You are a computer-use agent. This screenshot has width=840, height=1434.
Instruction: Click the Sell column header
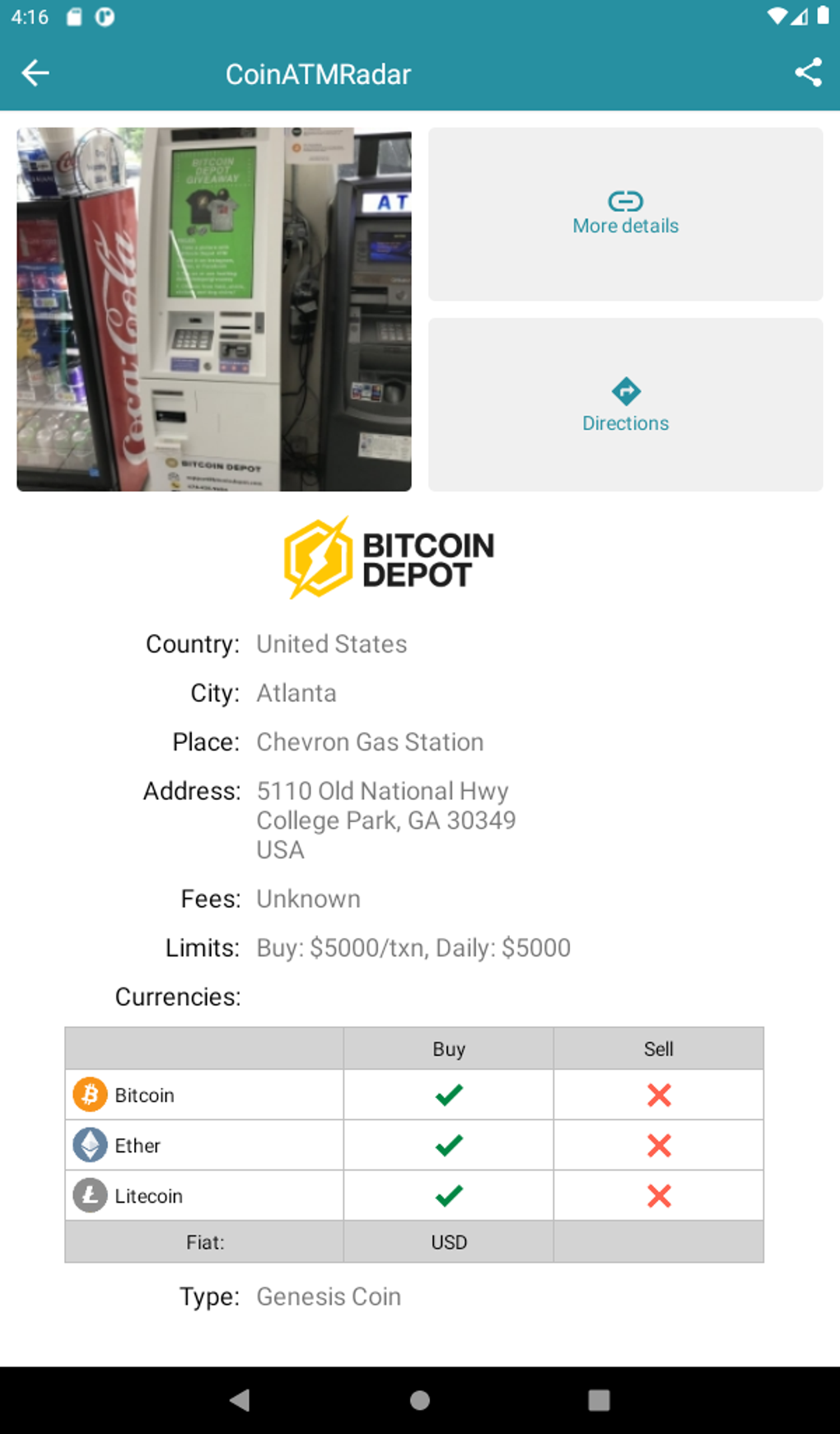pos(658,1048)
